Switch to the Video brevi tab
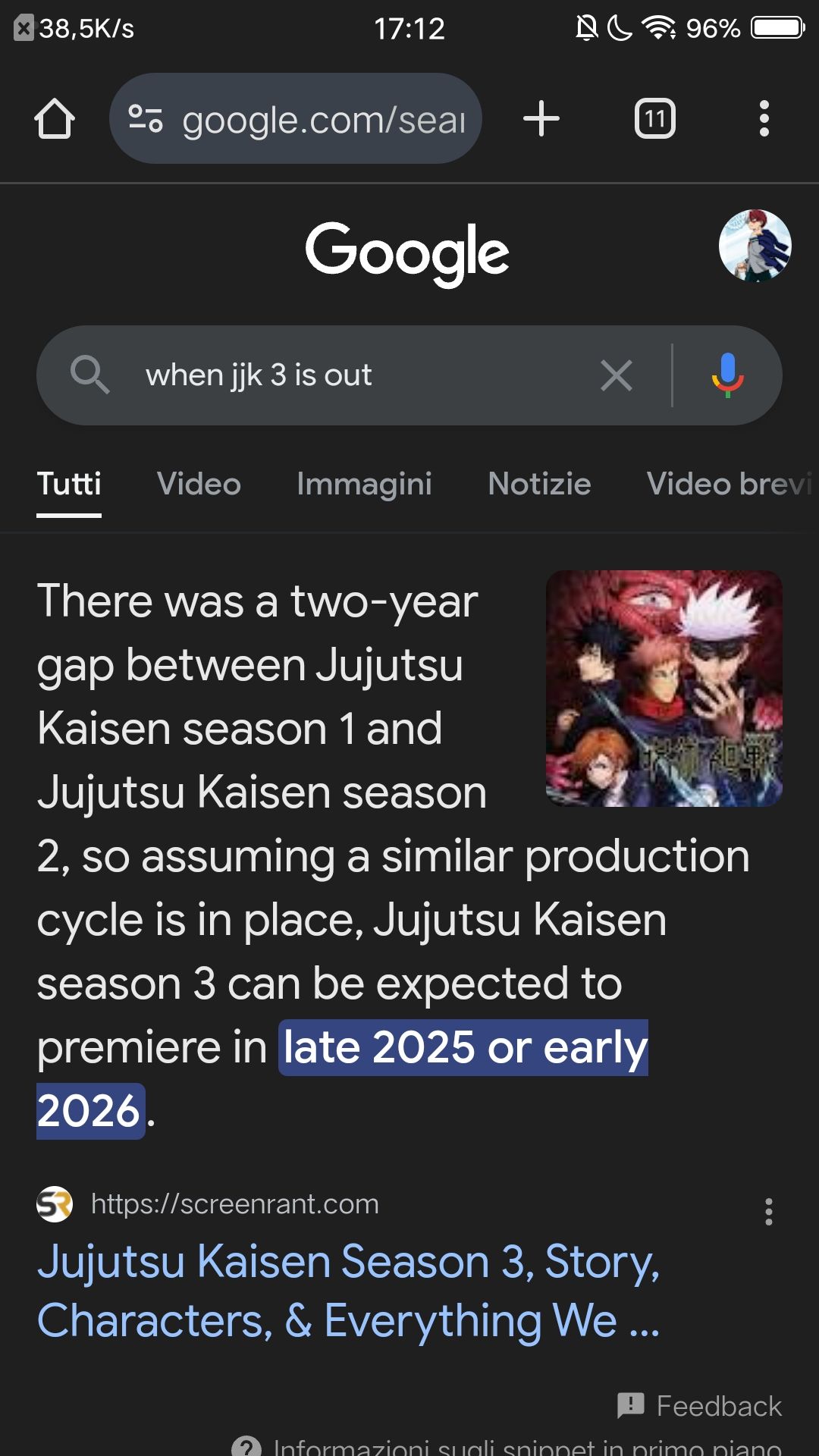The width and height of the screenshot is (819, 1456). pos(728,484)
